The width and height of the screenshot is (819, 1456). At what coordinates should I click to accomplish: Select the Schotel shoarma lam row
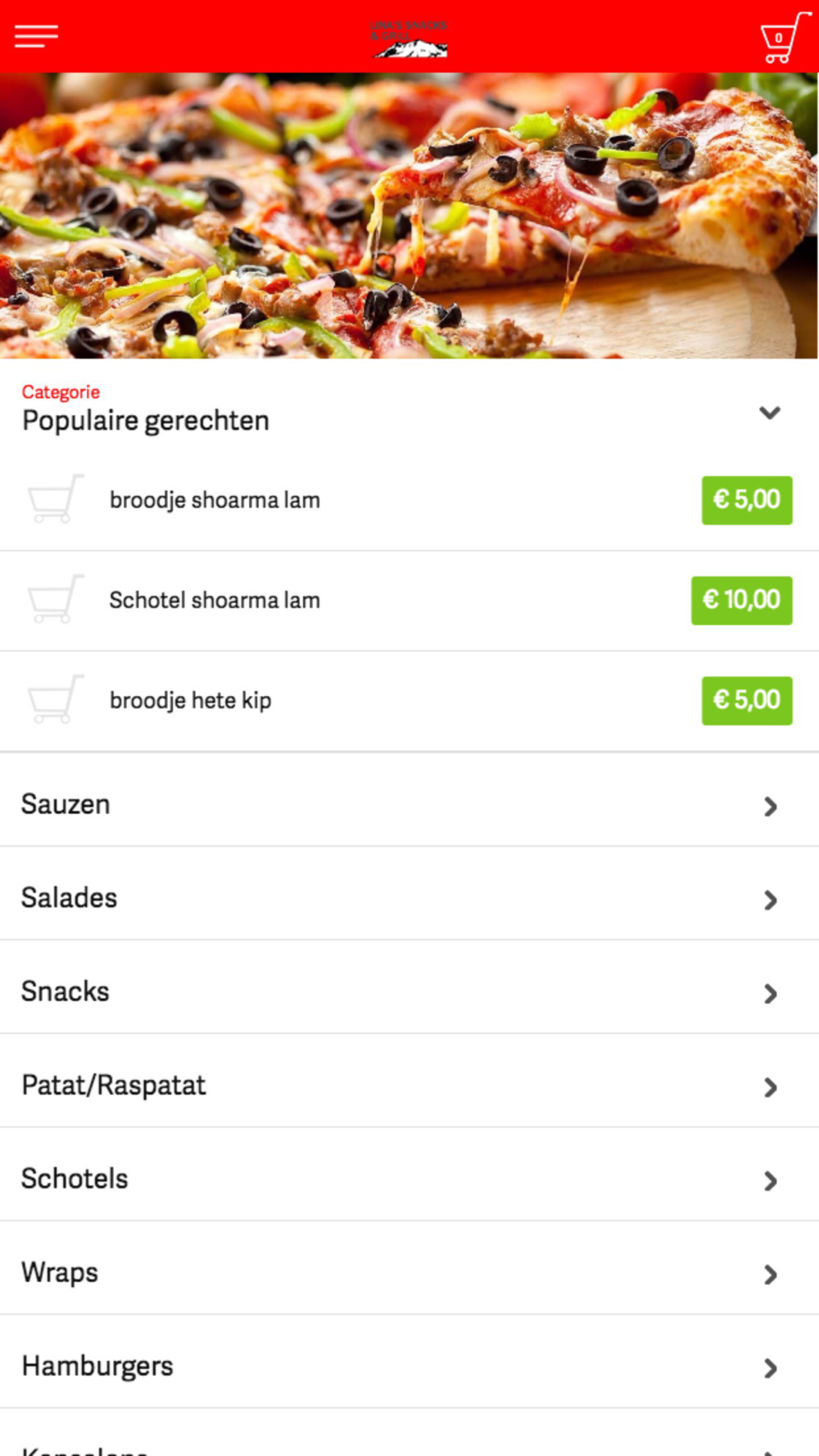[409, 601]
